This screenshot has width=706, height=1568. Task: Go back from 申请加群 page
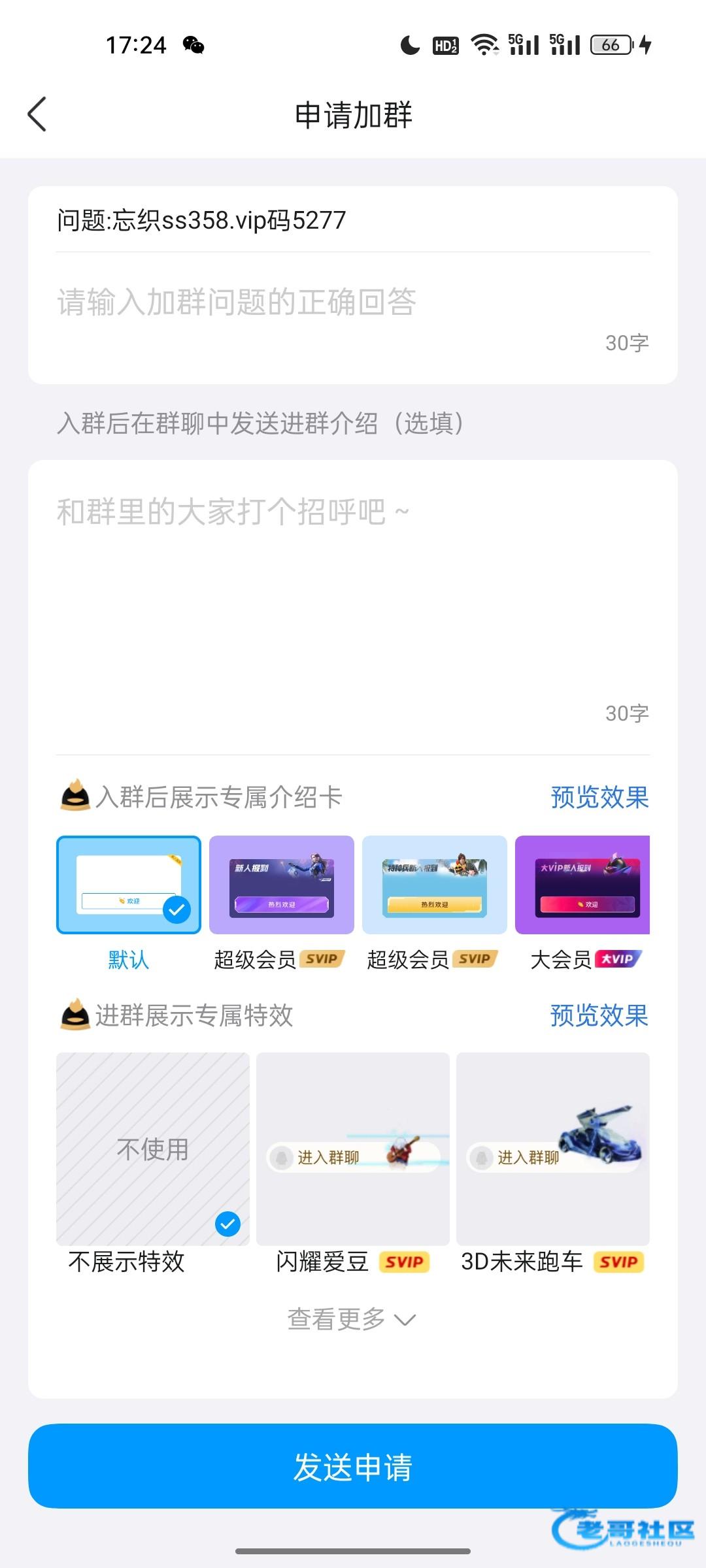(37, 114)
